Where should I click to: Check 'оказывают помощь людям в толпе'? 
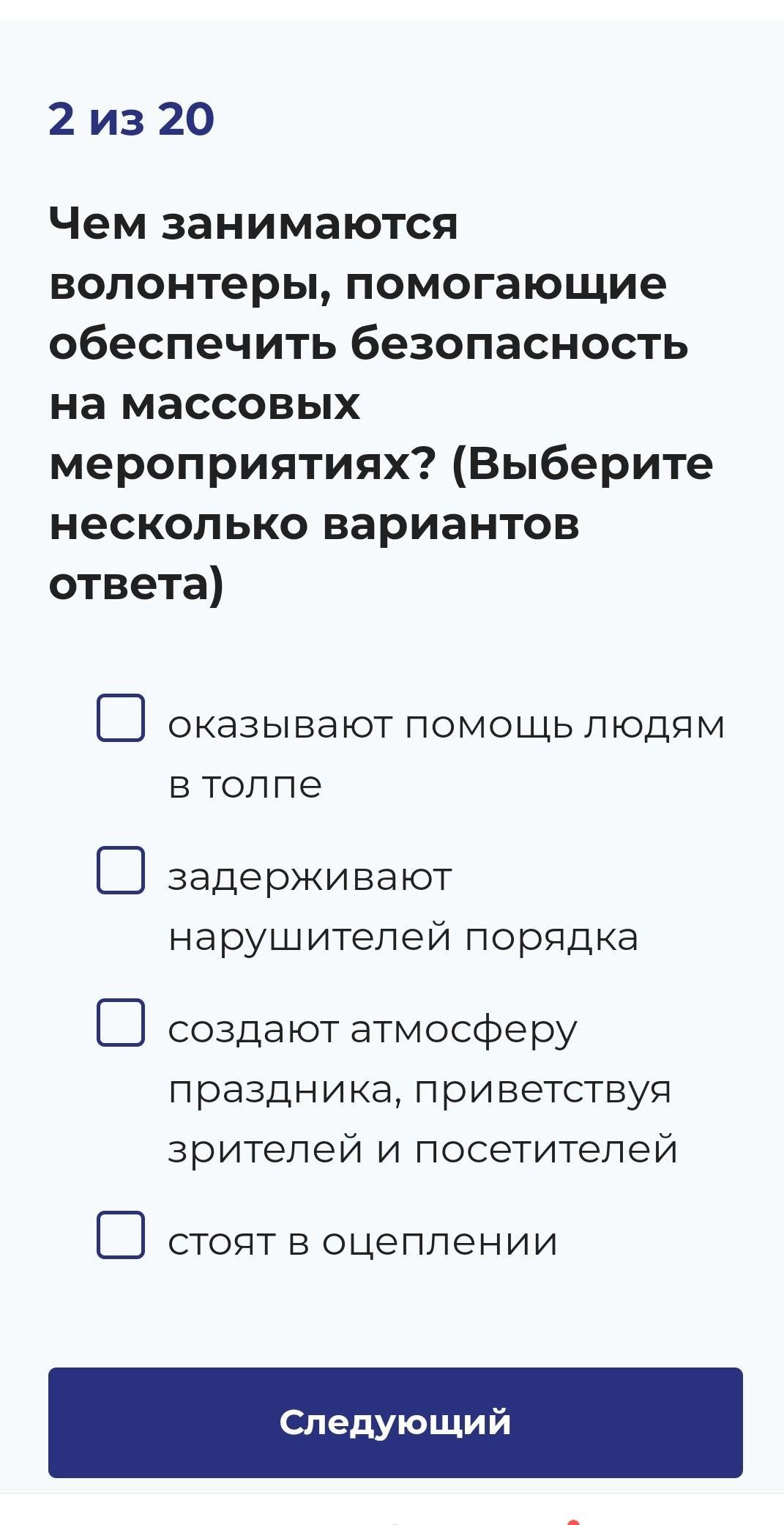coord(121,718)
